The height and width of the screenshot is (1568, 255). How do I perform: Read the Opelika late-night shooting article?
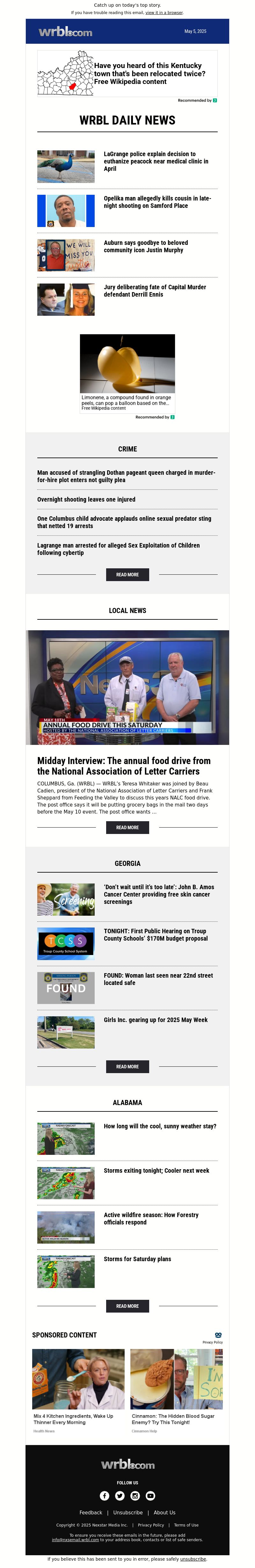157,202
